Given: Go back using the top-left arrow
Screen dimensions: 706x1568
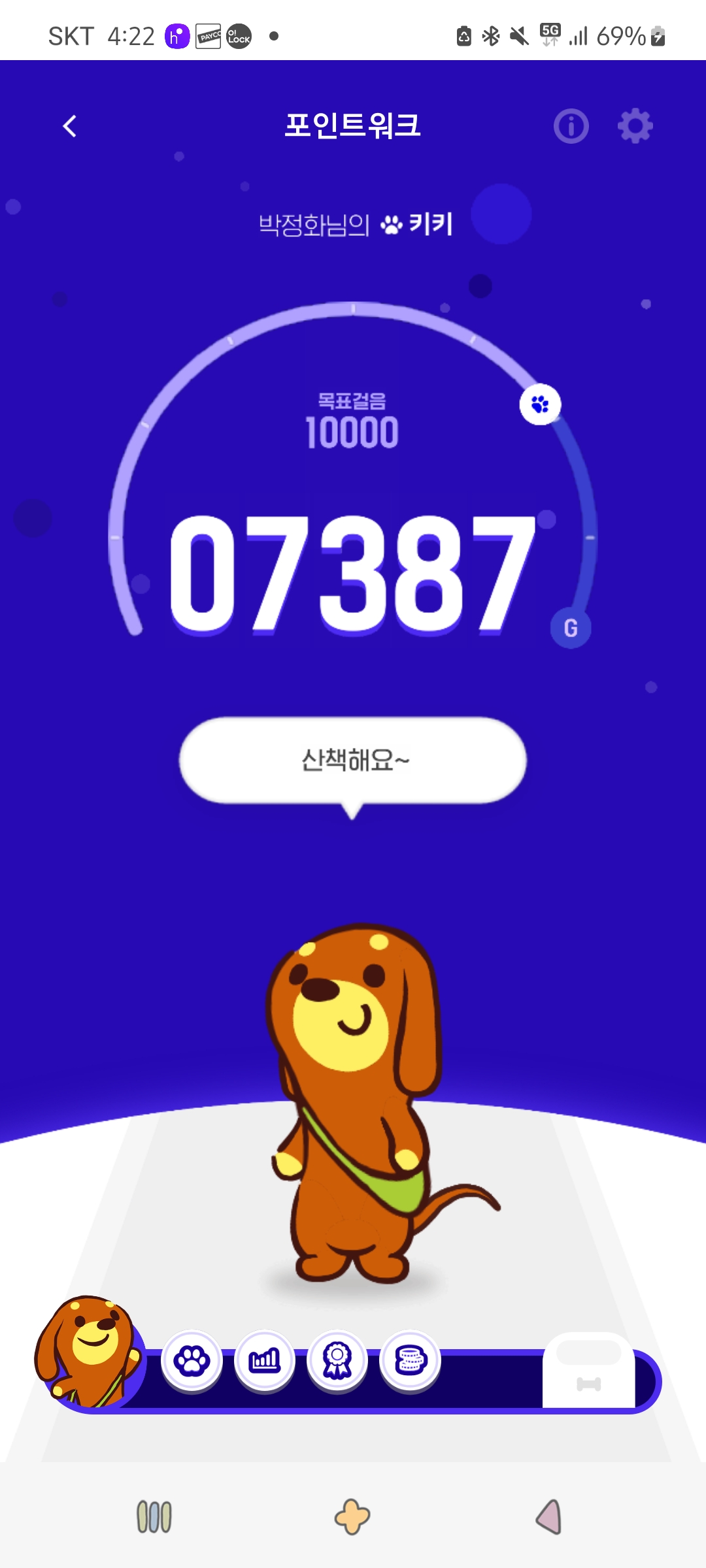Looking at the screenshot, I should pos(70,126).
